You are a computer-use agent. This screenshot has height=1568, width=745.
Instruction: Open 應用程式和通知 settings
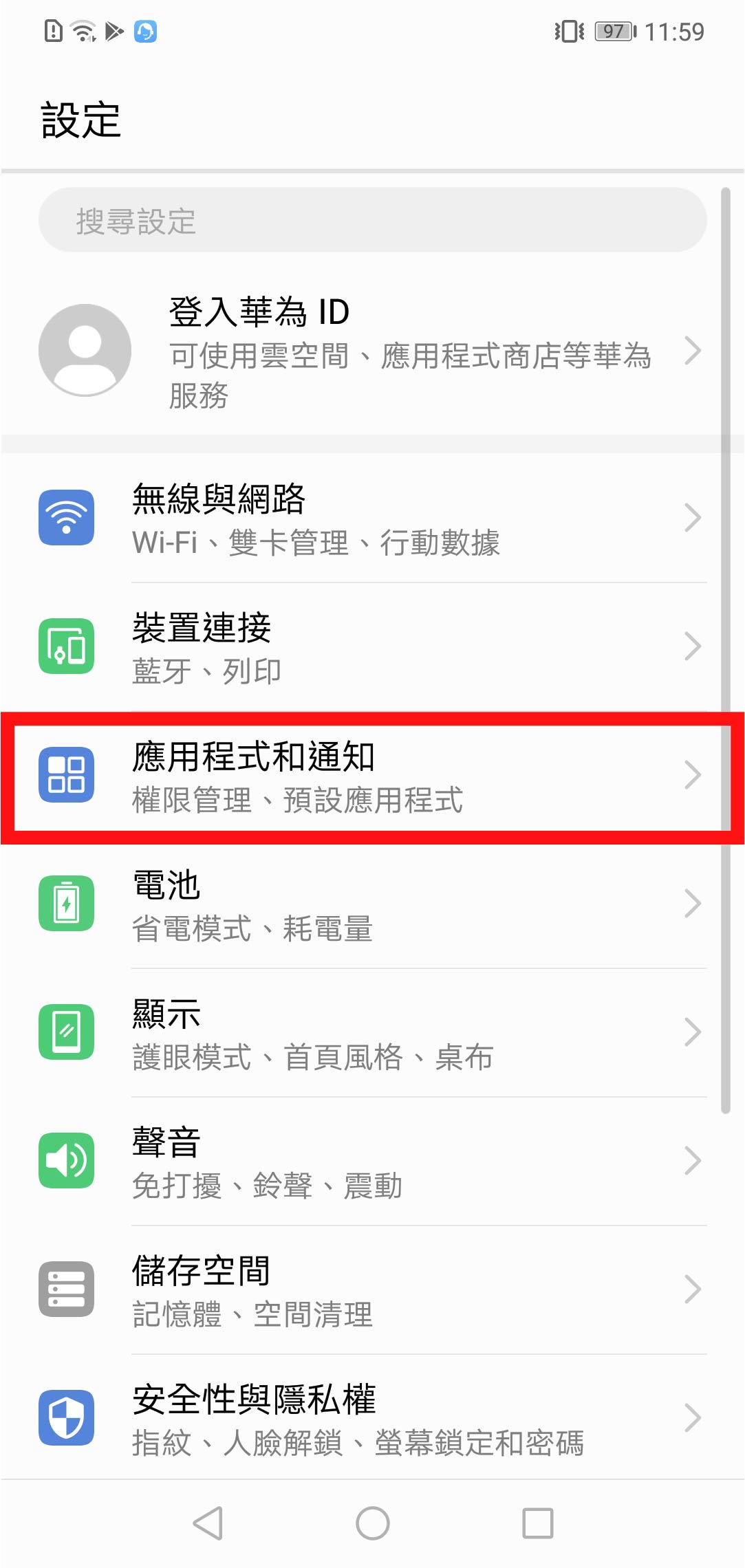click(371, 776)
